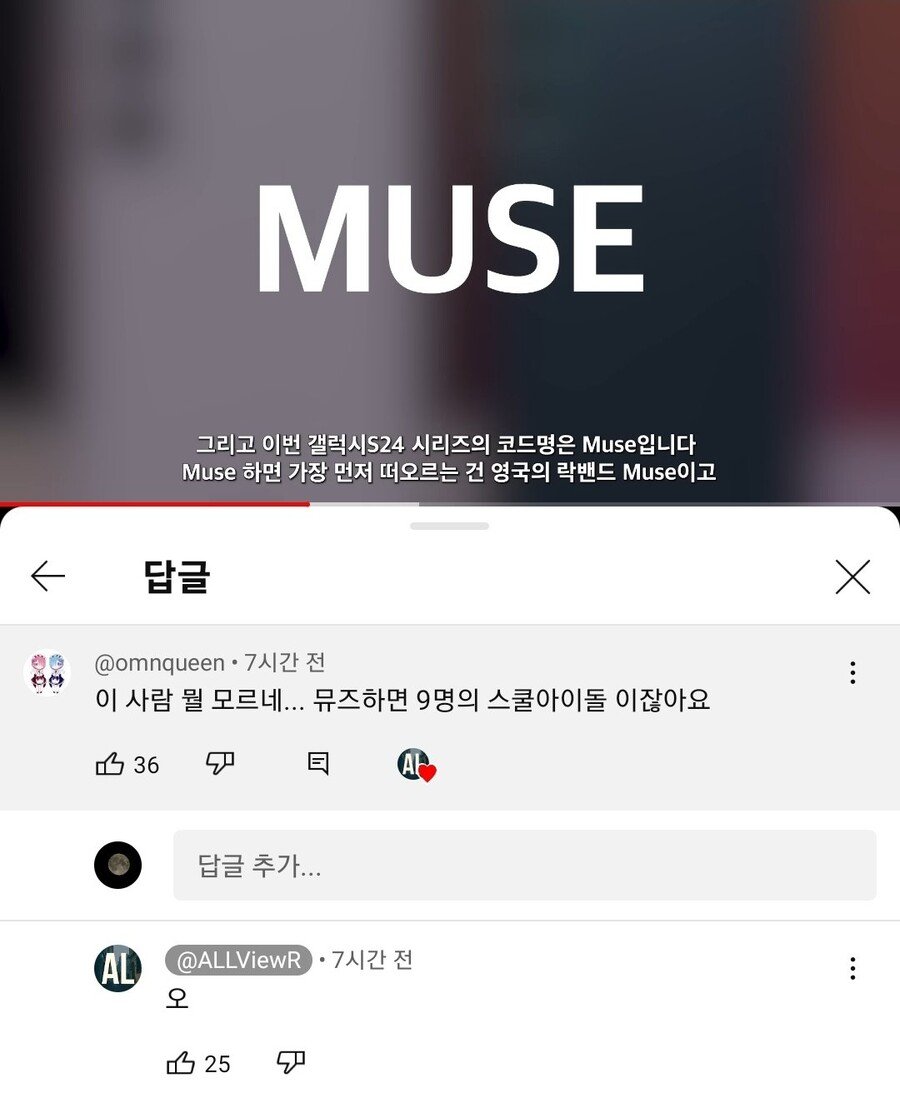Like @ALLViewR's reply
This screenshot has height=1108, width=900.
click(x=181, y=1063)
